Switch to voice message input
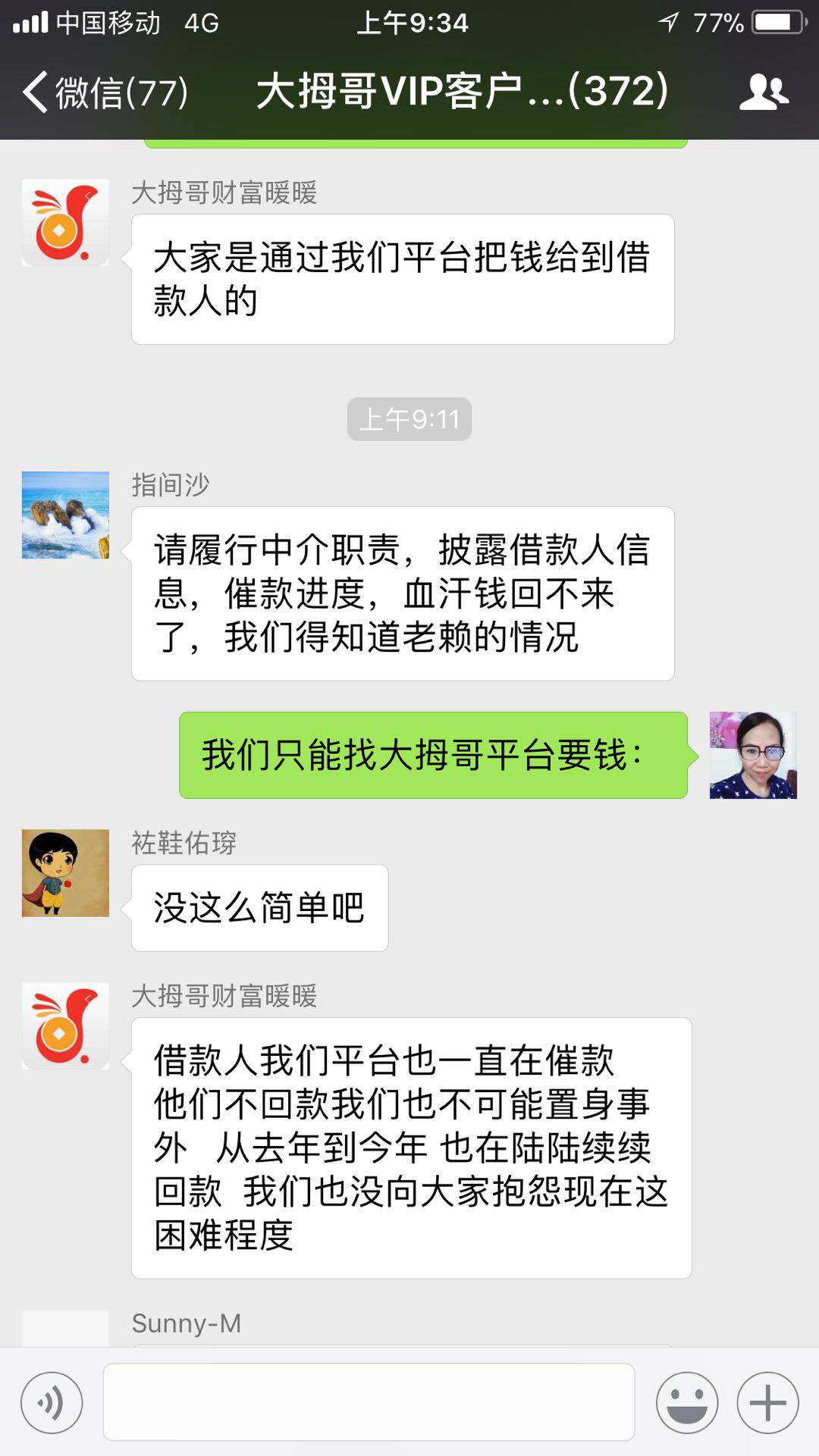The image size is (819, 1456). (x=52, y=1402)
